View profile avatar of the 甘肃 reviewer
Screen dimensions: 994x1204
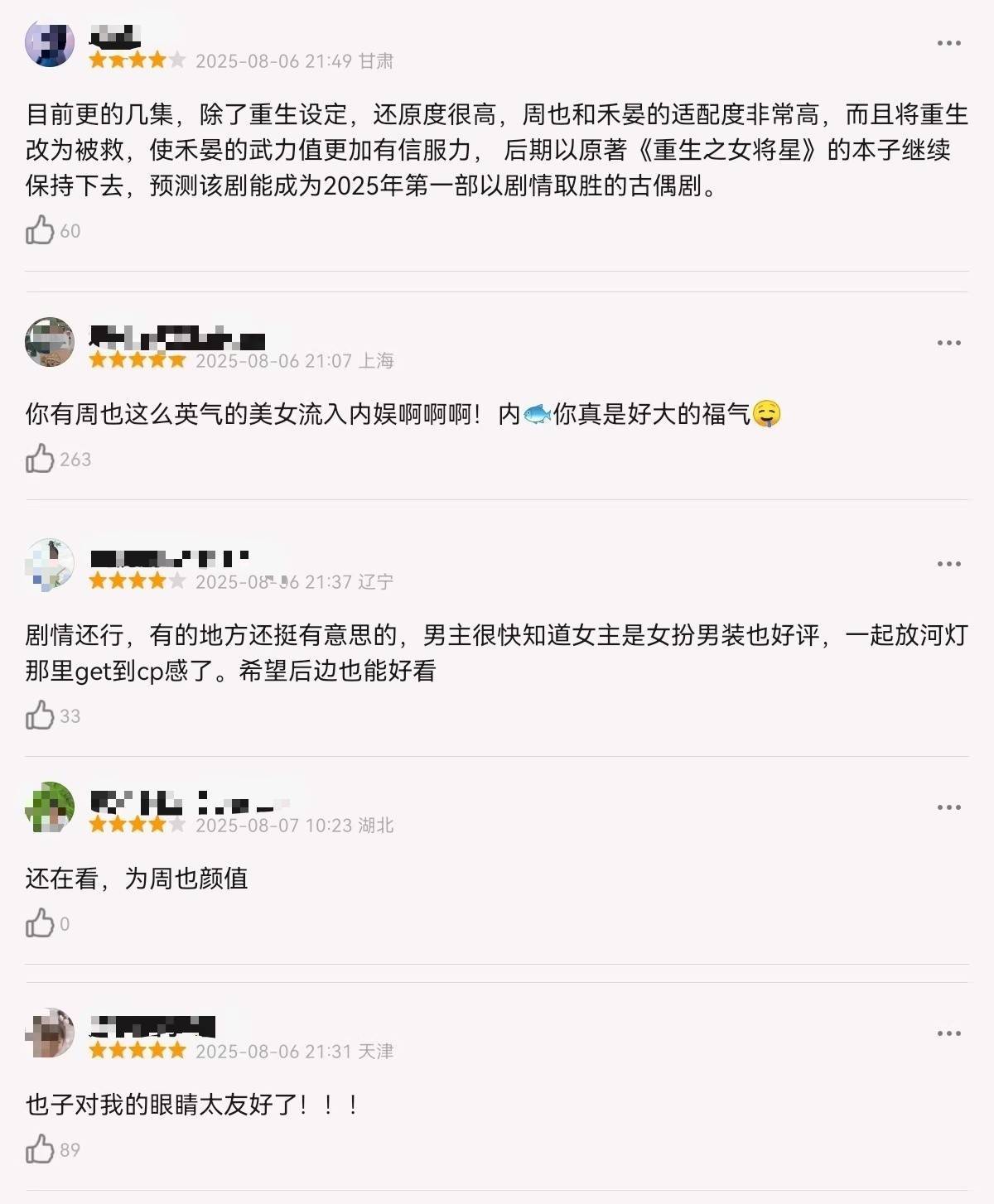coord(50,43)
